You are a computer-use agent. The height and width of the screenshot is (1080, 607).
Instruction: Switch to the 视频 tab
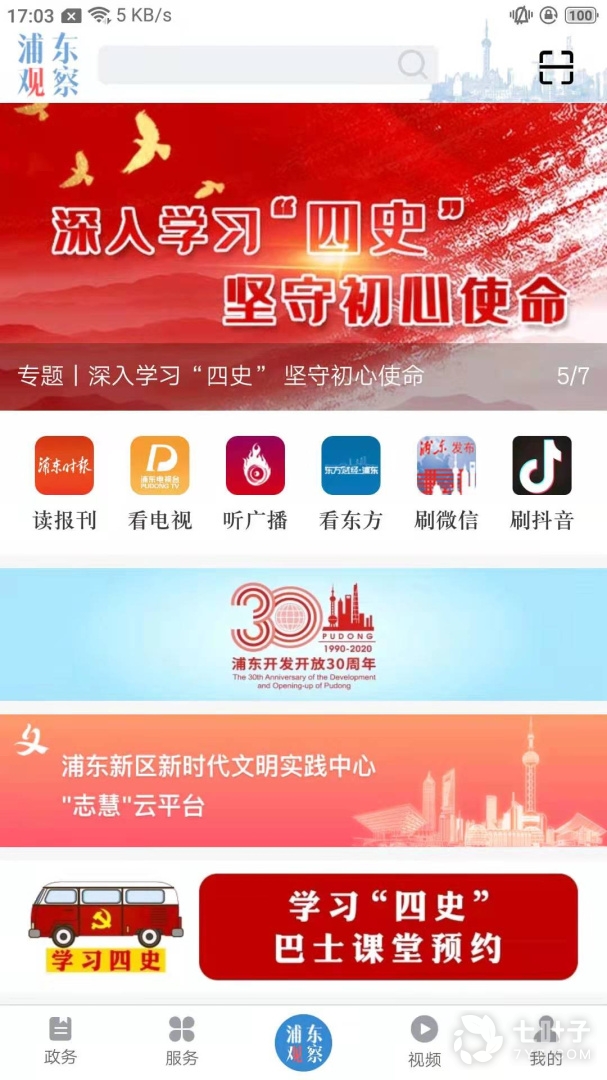pyautogui.click(x=424, y=1041)
